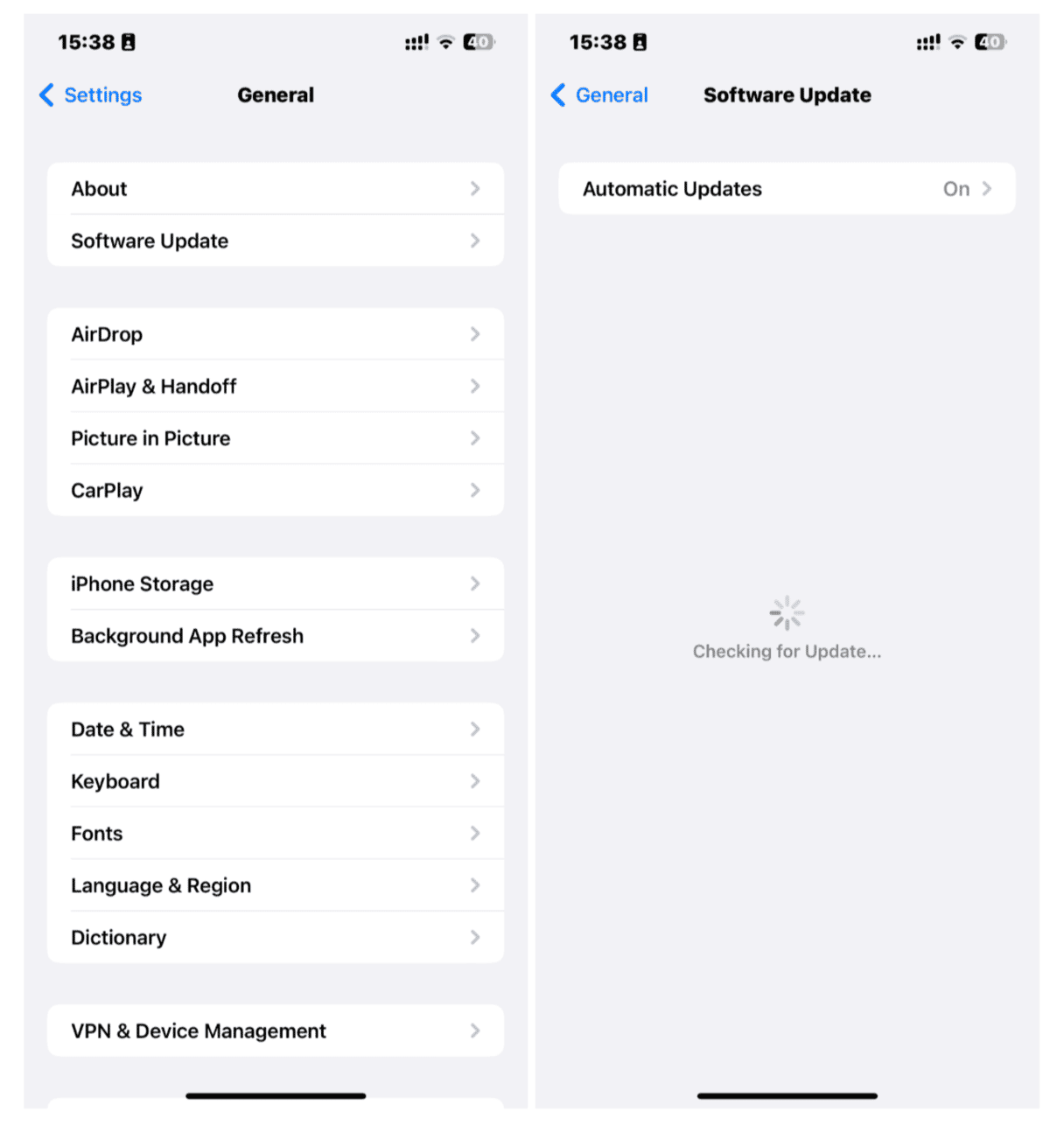Open Date & Time settings
1064x1125 pixels.
[x=275, y=730]
